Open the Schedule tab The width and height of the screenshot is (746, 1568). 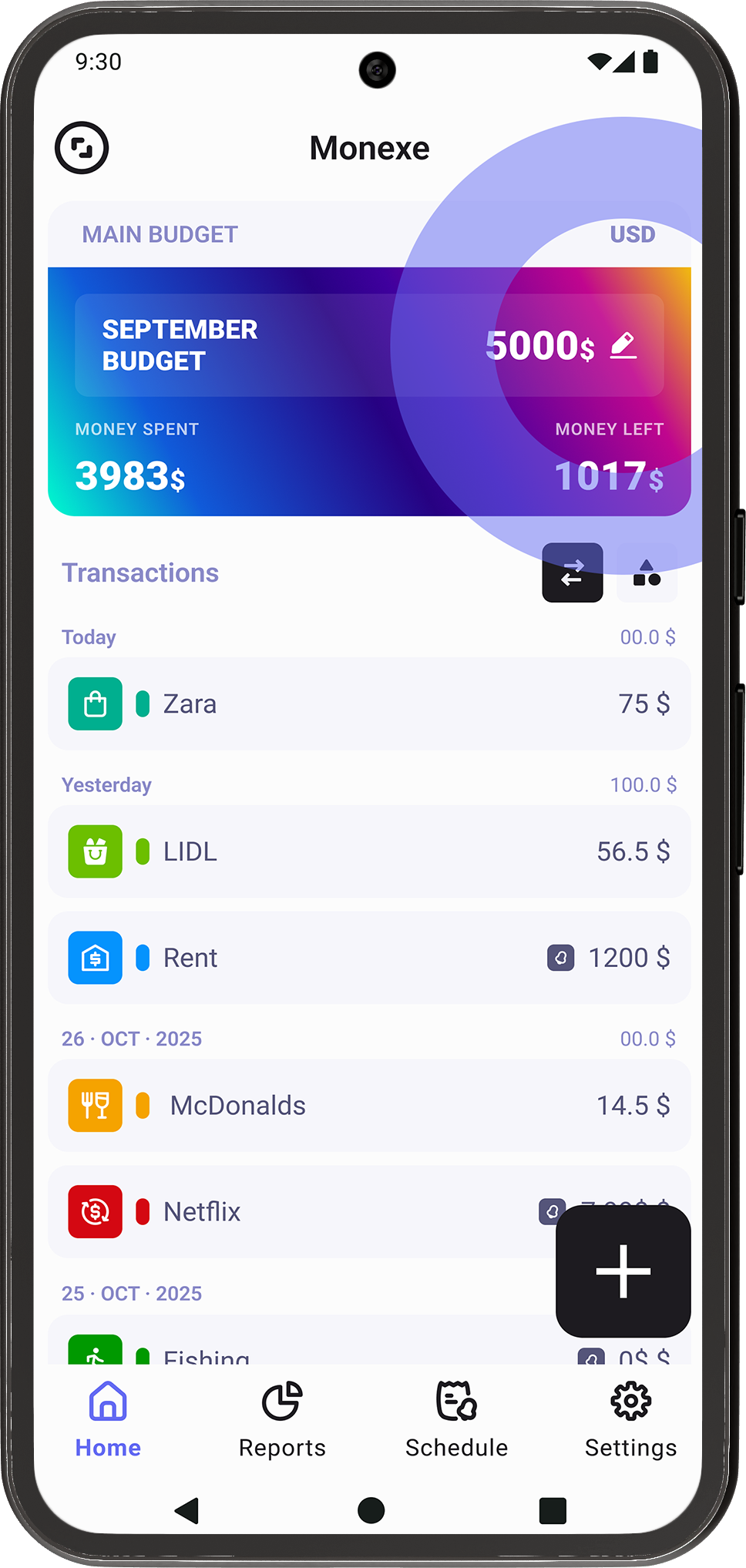456,1419
